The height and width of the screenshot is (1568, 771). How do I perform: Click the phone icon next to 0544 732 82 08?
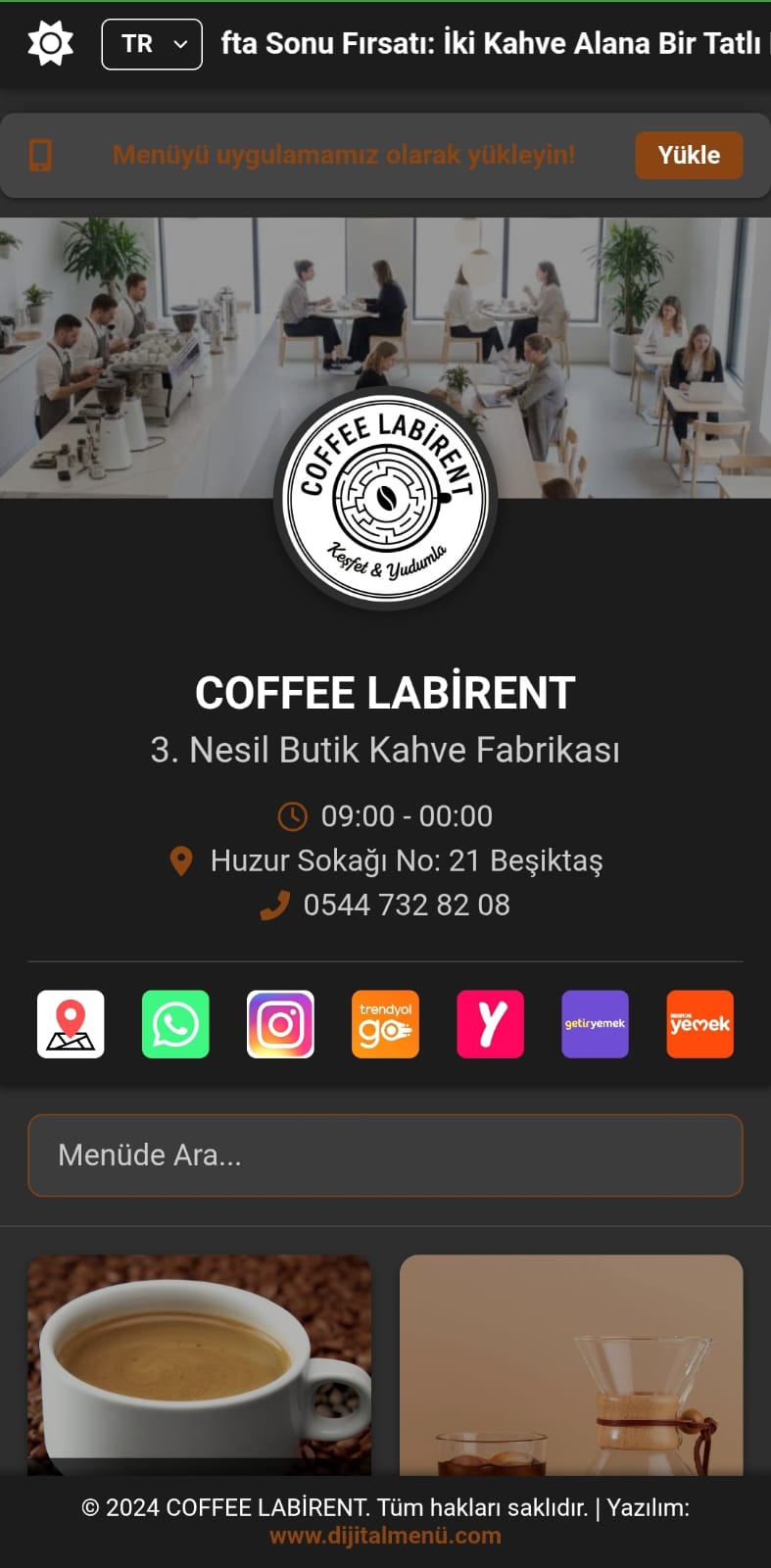point(273,905)
